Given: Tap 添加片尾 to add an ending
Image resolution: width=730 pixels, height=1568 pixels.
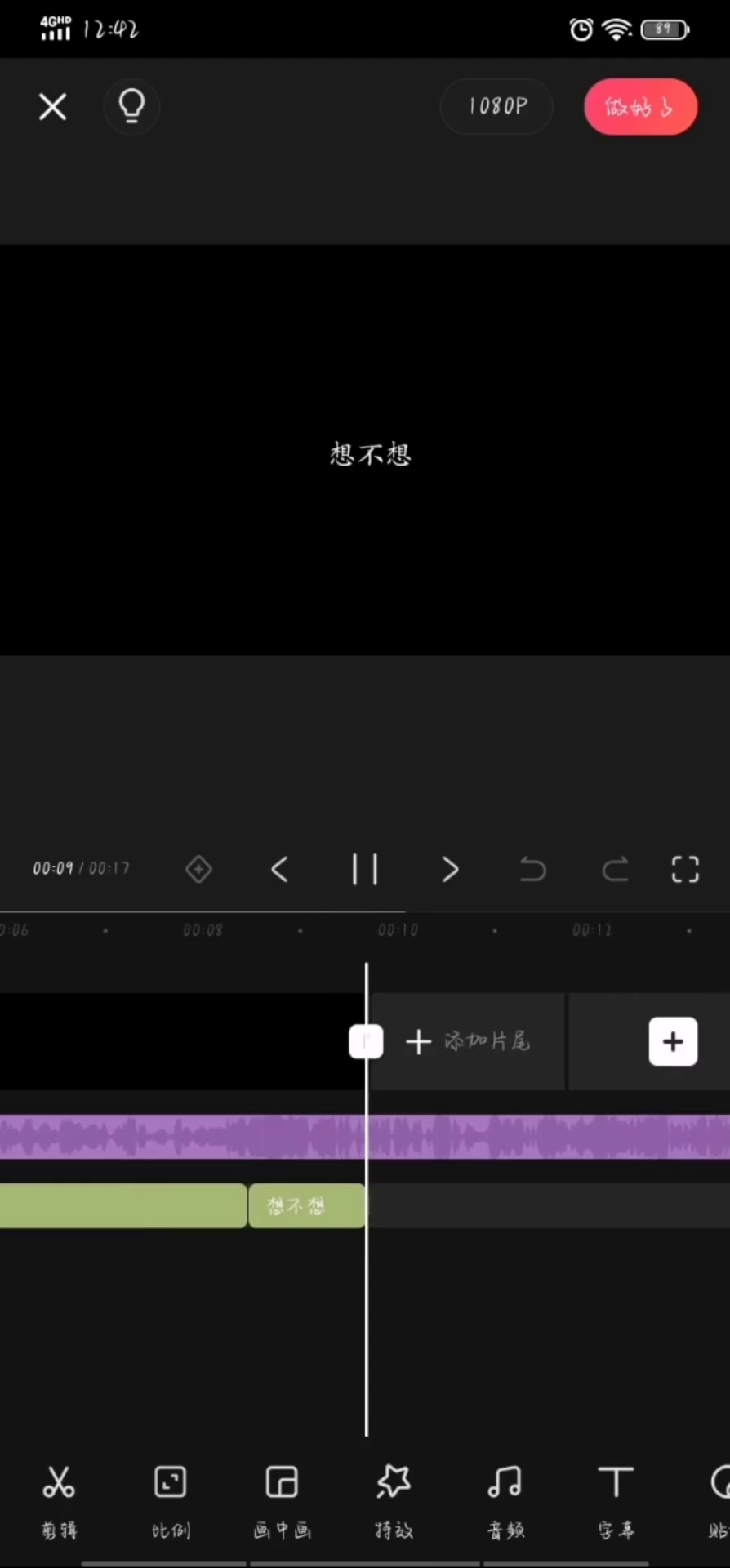Looking at the screenshot, I should point(468,1041).
